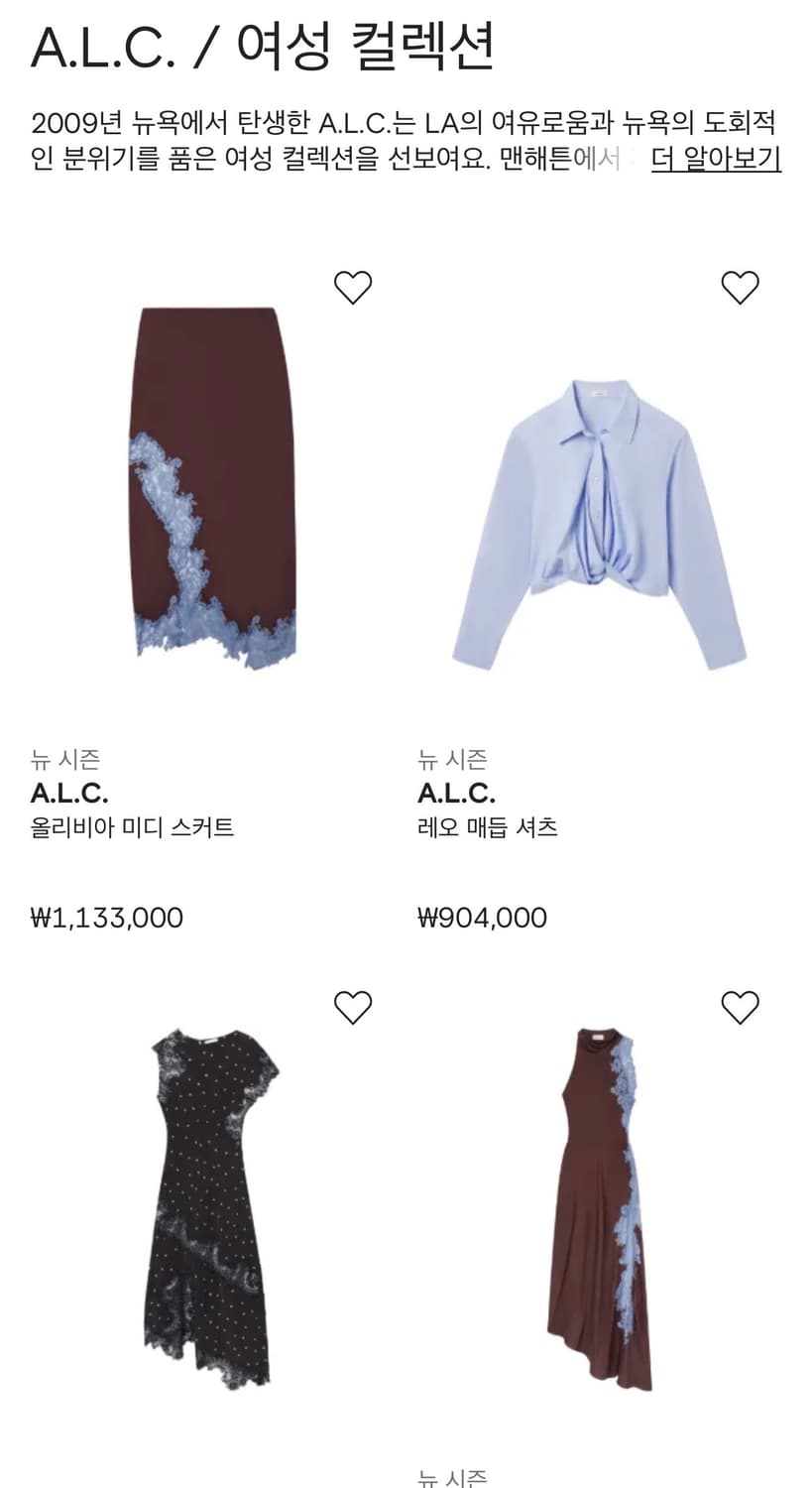Tap the heart on the black polka-dot dress
The image size is (812, 1488).
[x=353, y=1008]
